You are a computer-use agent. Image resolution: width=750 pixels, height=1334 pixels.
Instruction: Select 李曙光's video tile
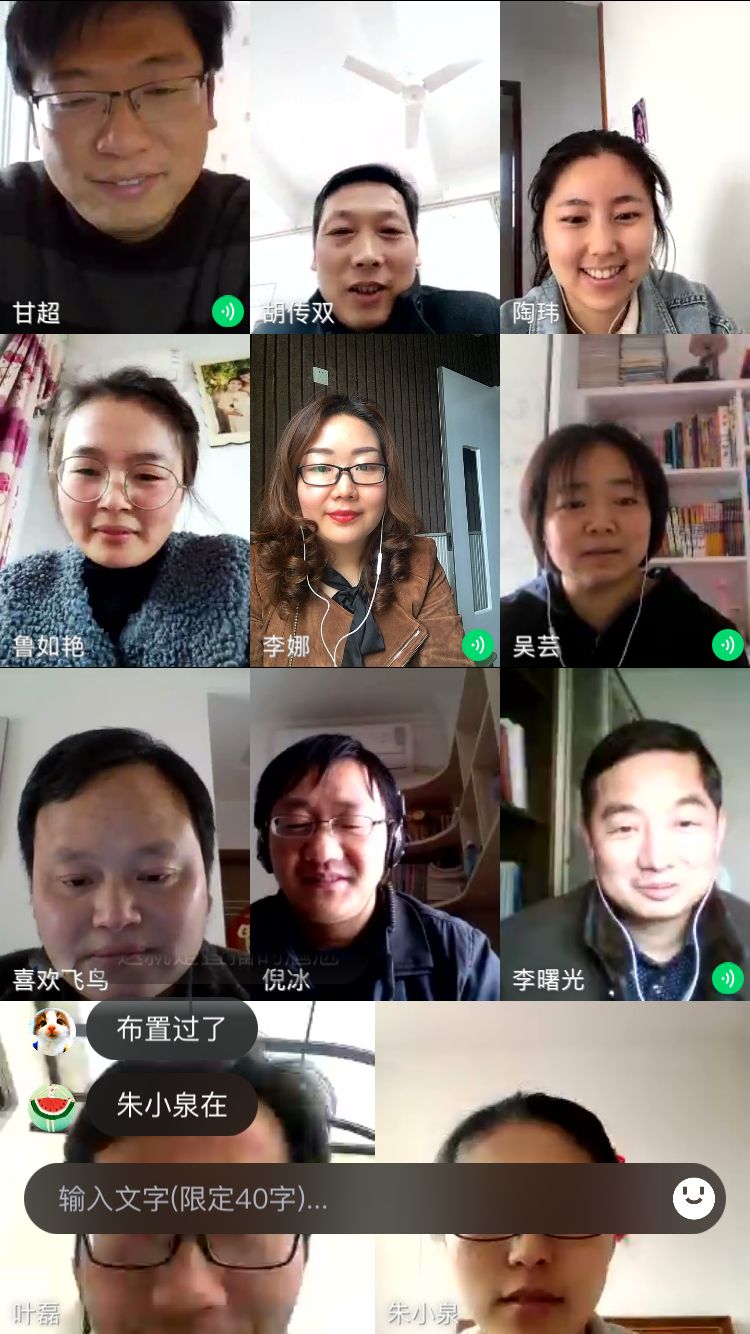(x=625, y=834)
